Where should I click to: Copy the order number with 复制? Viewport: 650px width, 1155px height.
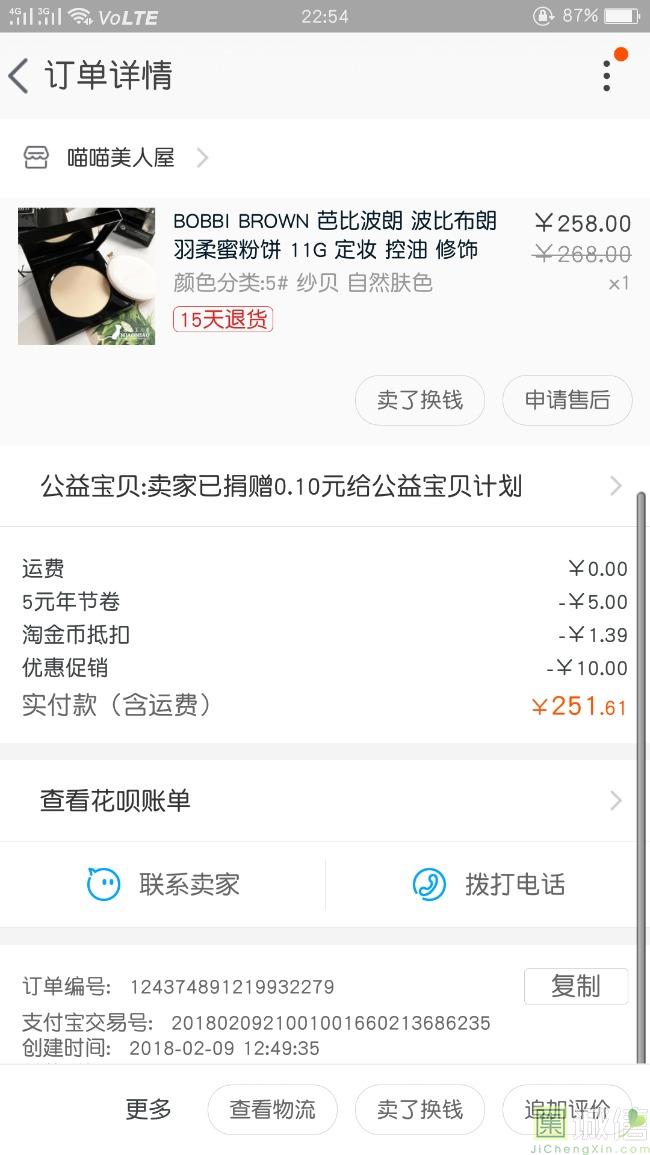[x=576, y=986]
